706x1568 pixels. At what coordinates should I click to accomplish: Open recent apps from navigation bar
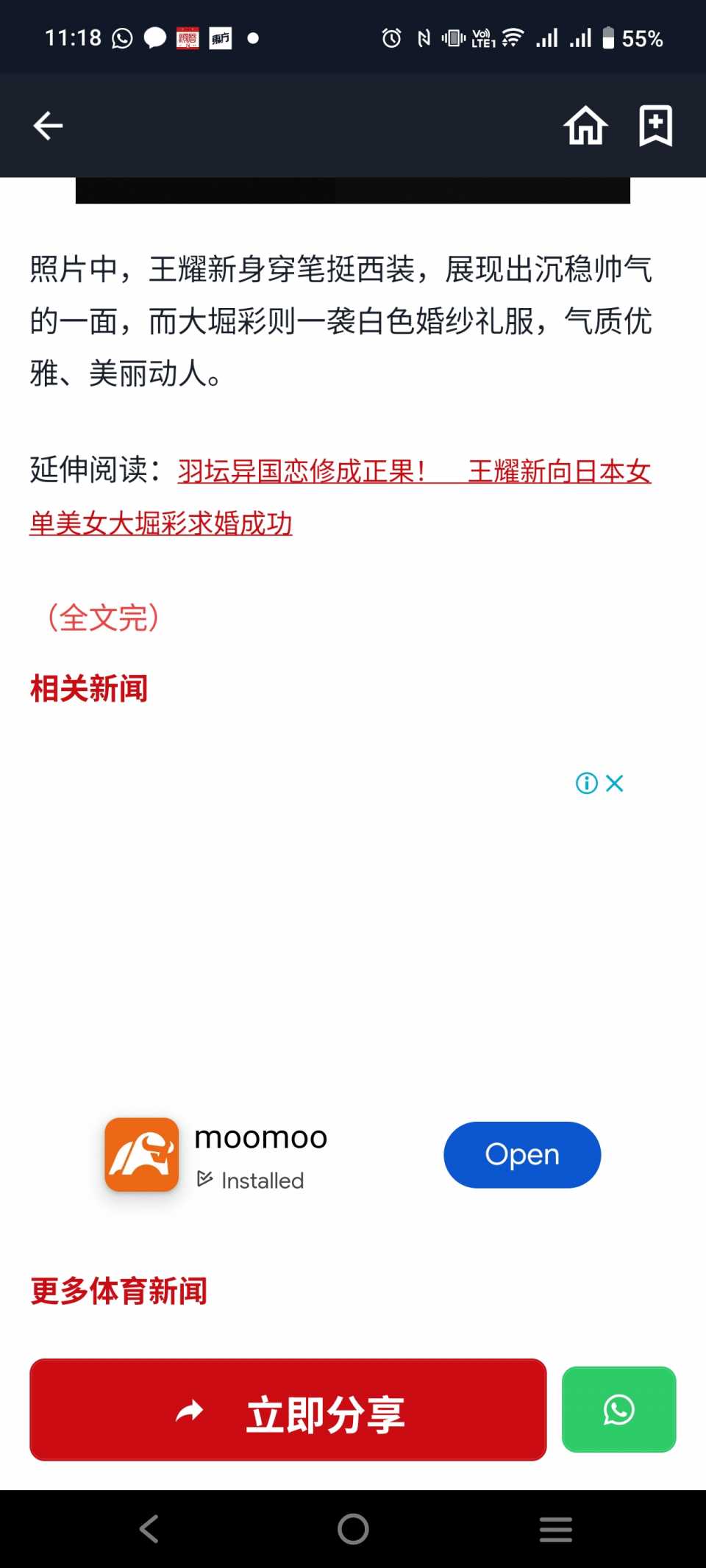[555, 1529]
